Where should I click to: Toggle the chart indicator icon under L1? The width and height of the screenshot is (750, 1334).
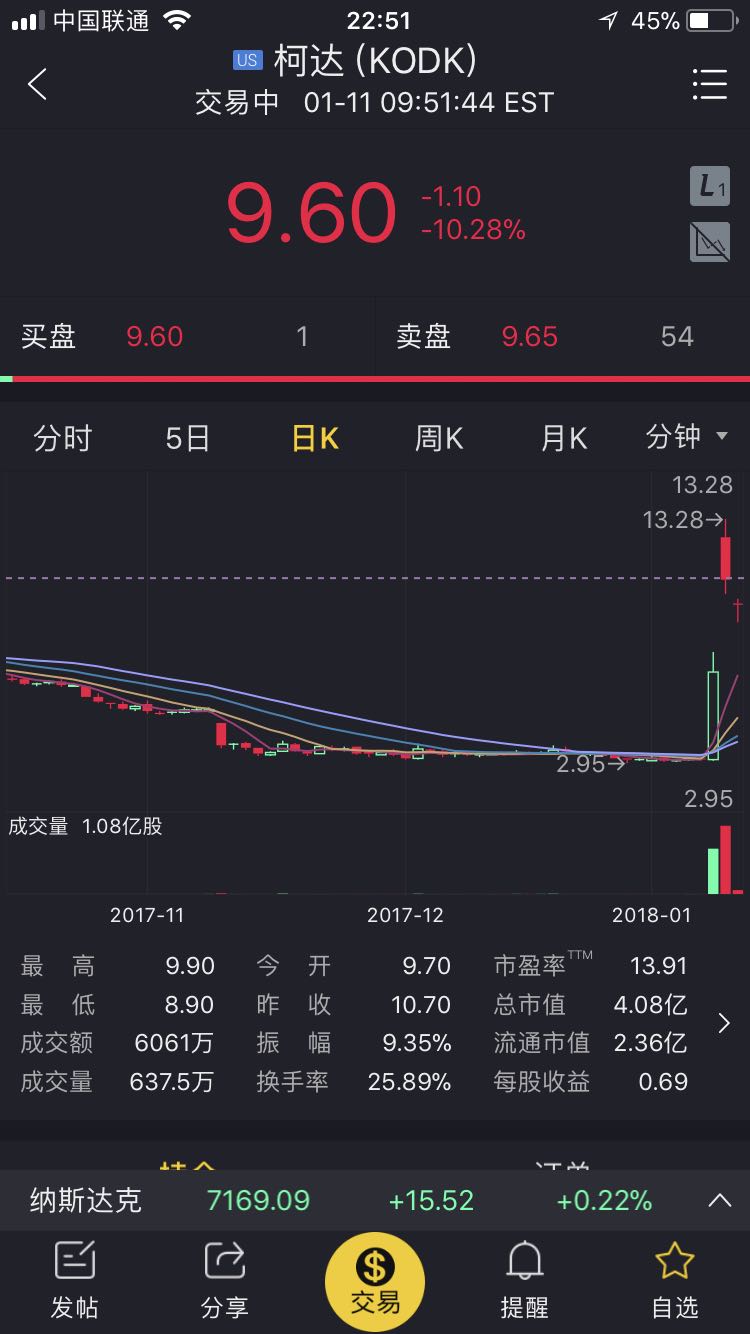(x=709, y=242)
